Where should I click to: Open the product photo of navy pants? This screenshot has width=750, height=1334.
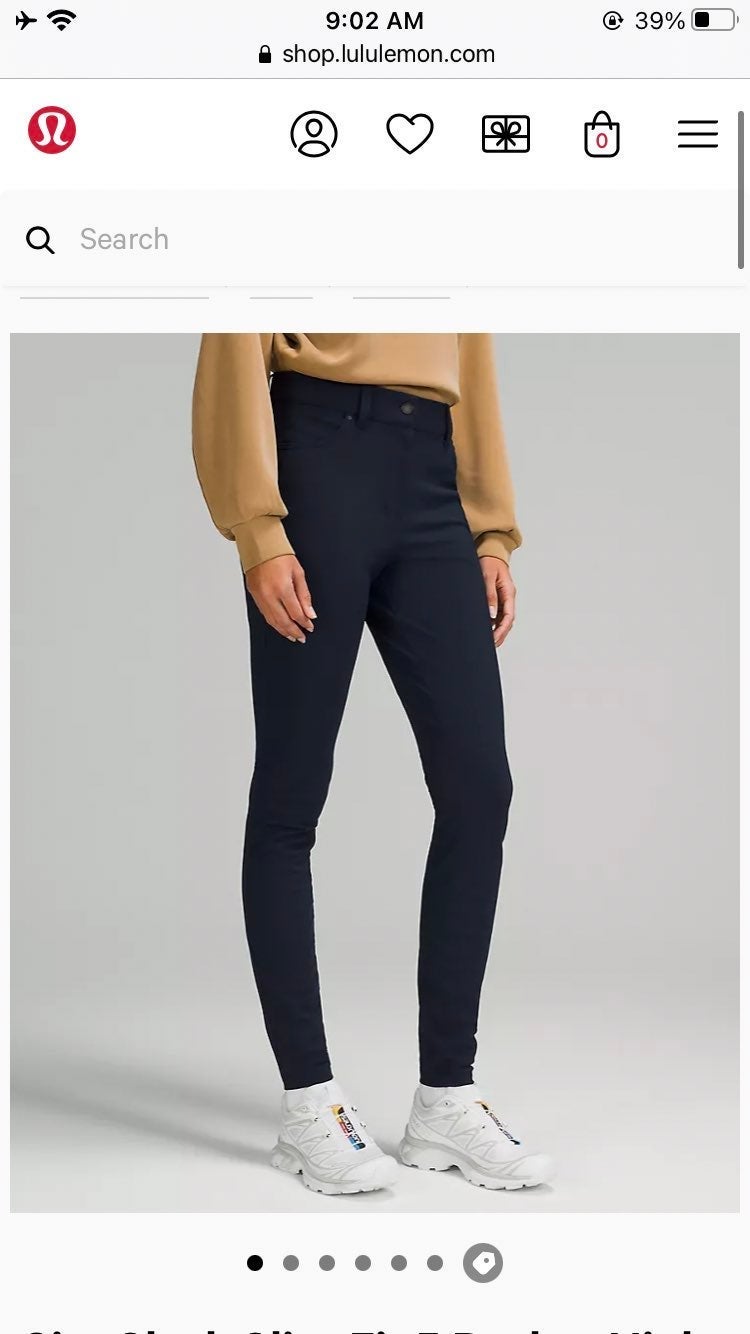tap(375, 773)
